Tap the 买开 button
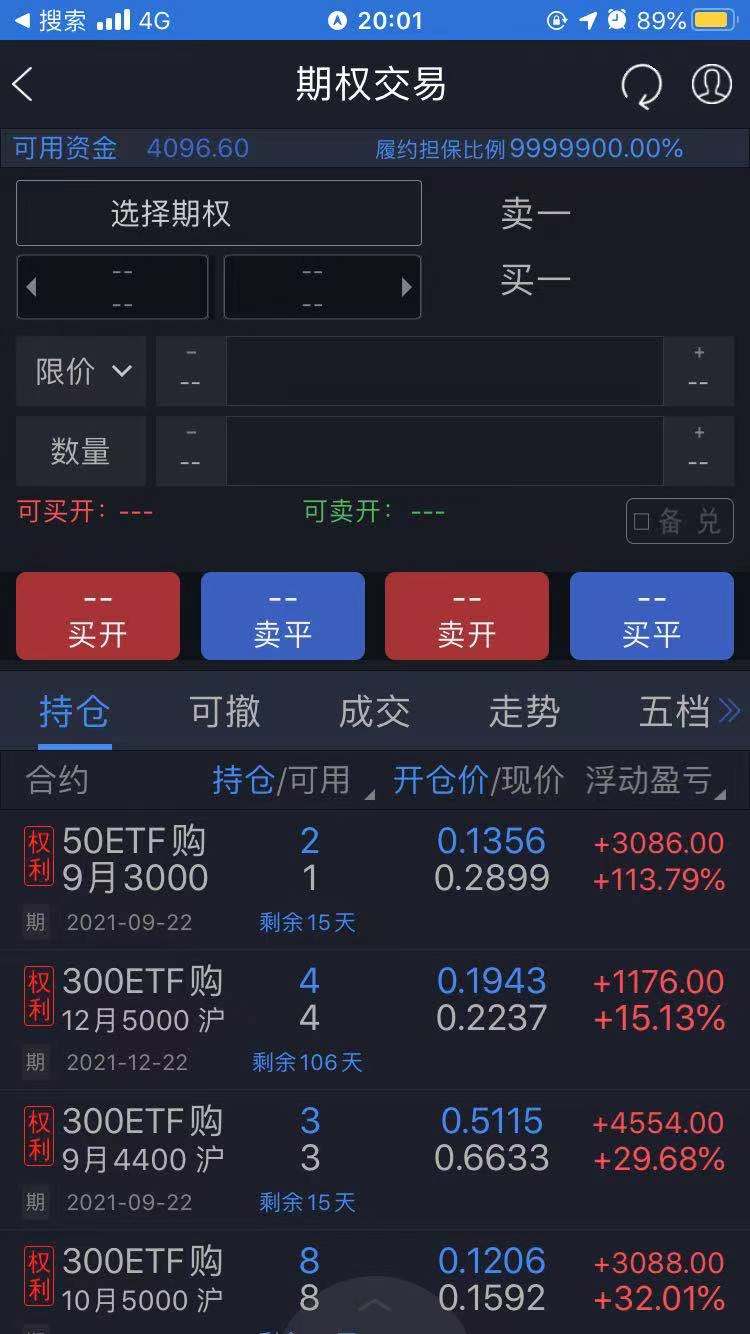This screenshot has width=750, height=1334. pos(98,616)
